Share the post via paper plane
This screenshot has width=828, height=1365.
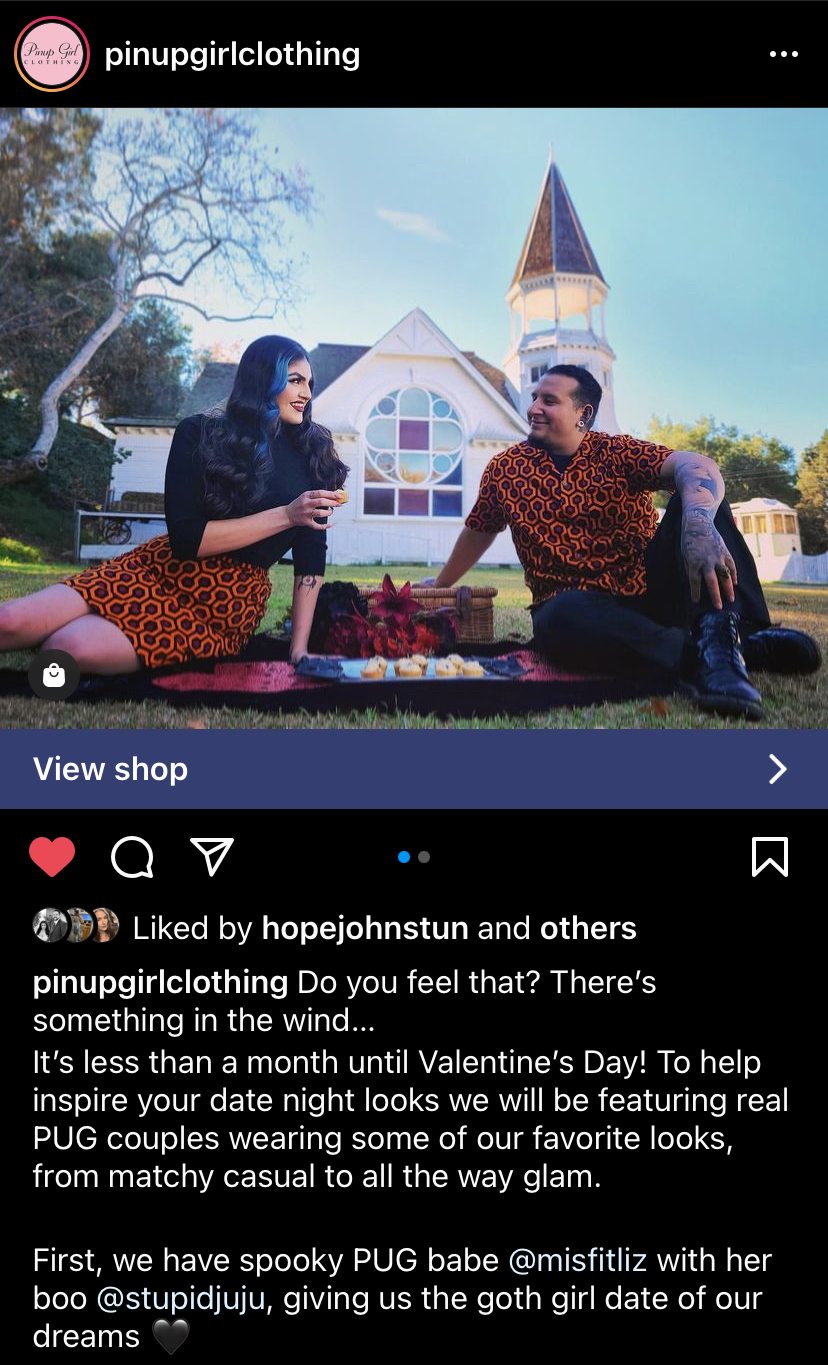(x=212, y=857)
